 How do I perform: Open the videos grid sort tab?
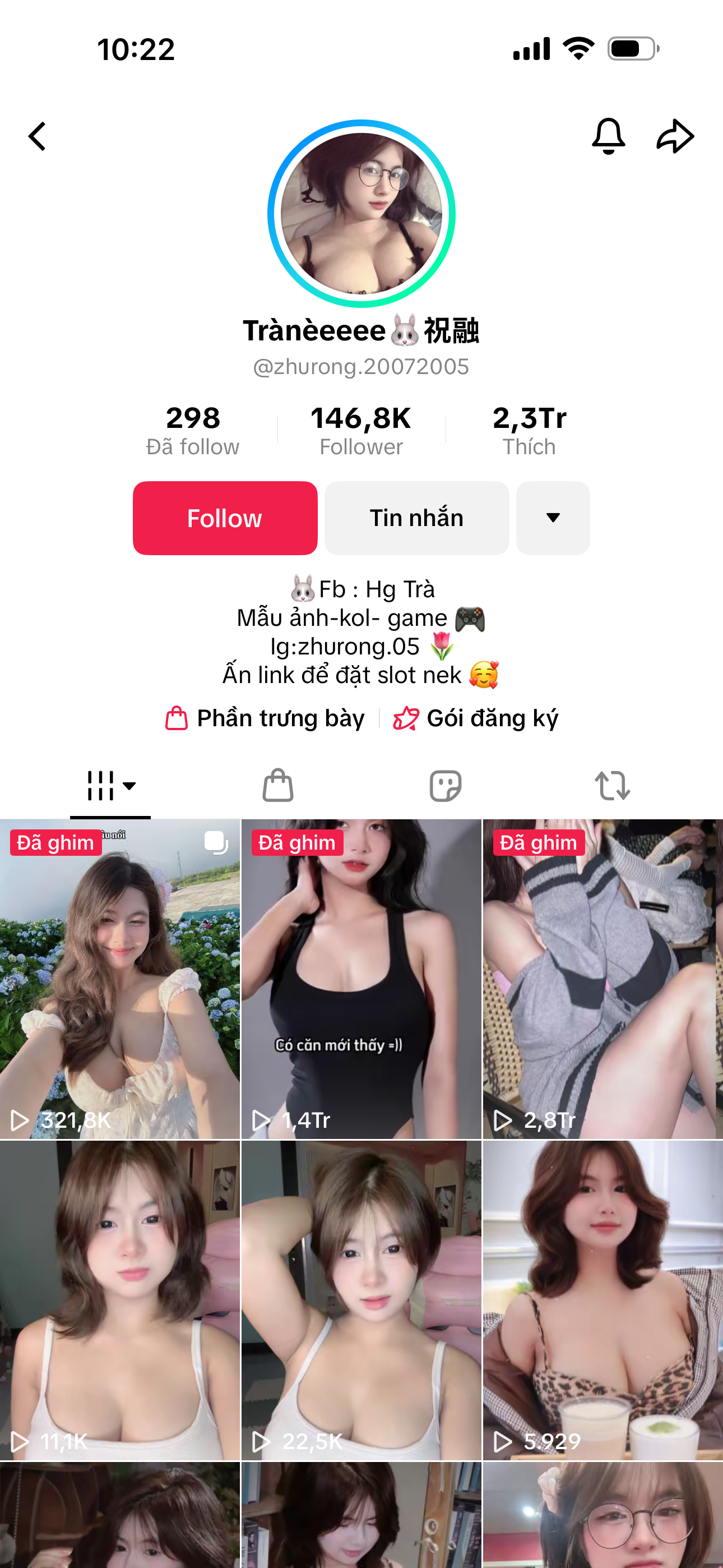click(110, 785)
